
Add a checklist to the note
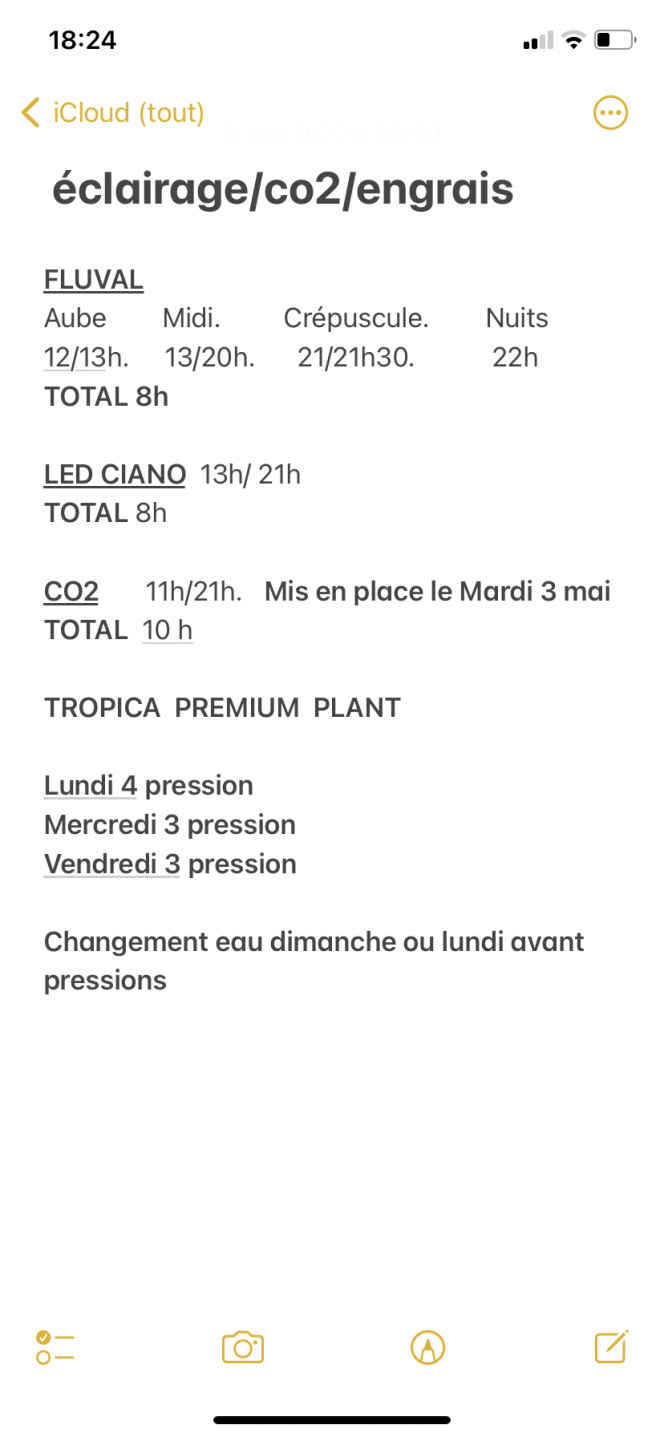coord(55,1347)
